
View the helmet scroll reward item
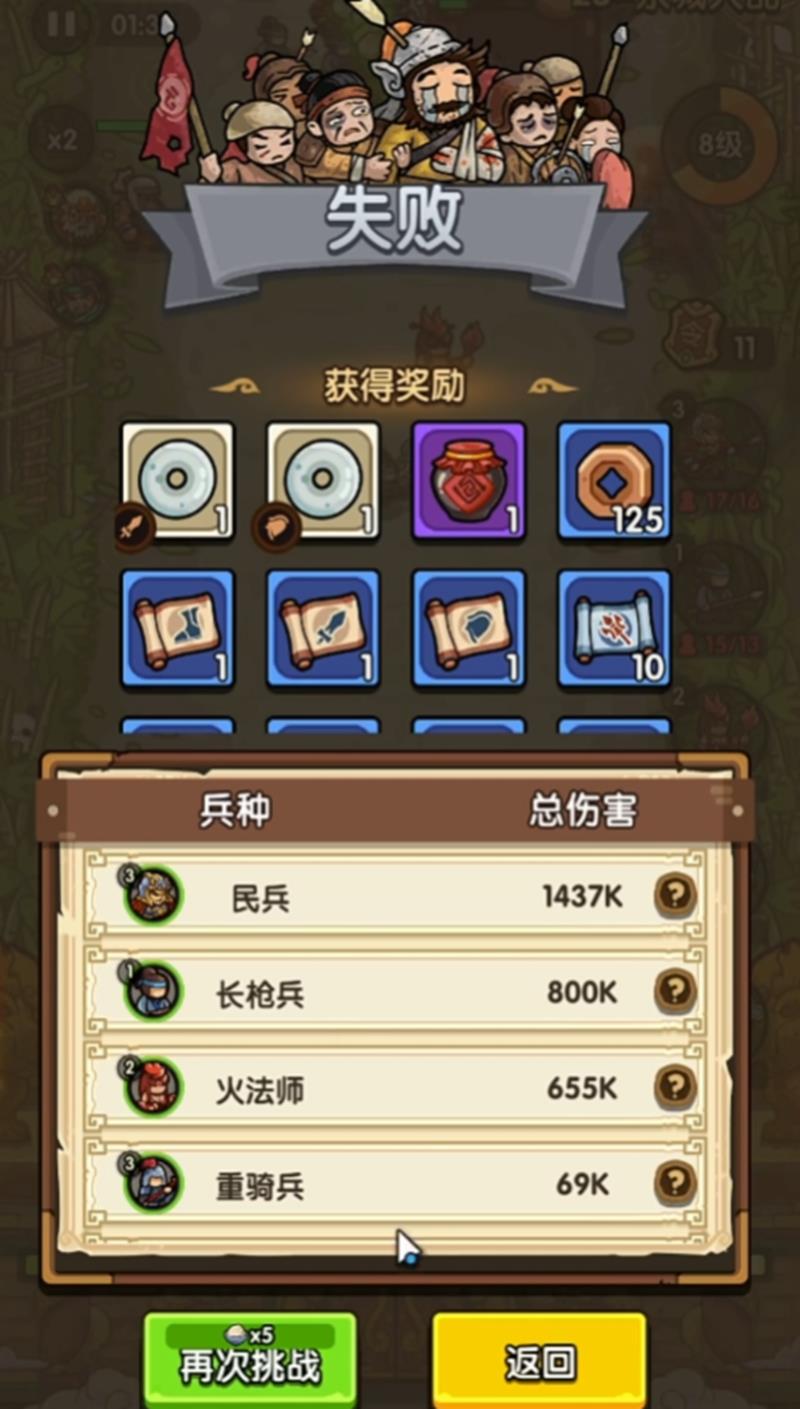click(468, 629)
